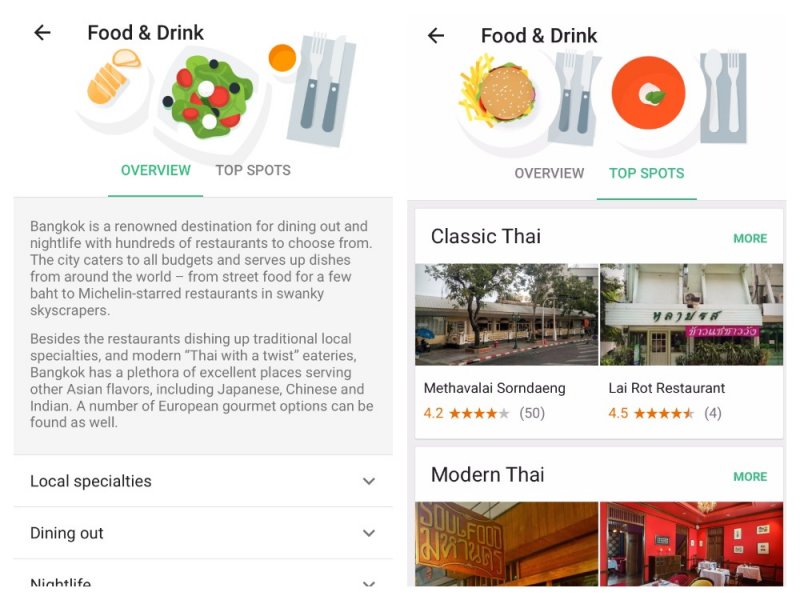The width and height of the screenshot is (800, 600).
Task: Show more Classic Thai restaurants
Action: (x=750, y=238)
